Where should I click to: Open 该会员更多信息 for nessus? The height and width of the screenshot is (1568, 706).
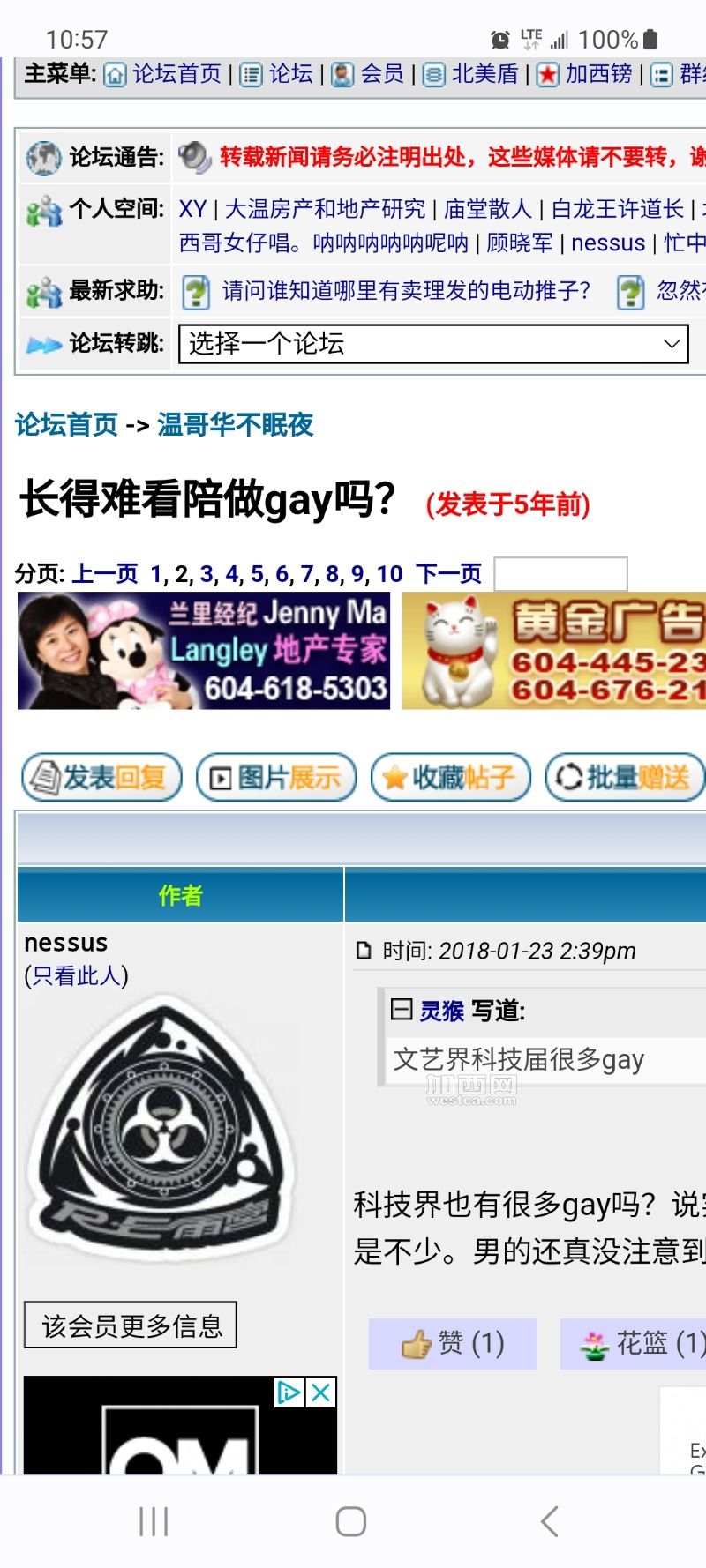click(x=131, y=1325)
